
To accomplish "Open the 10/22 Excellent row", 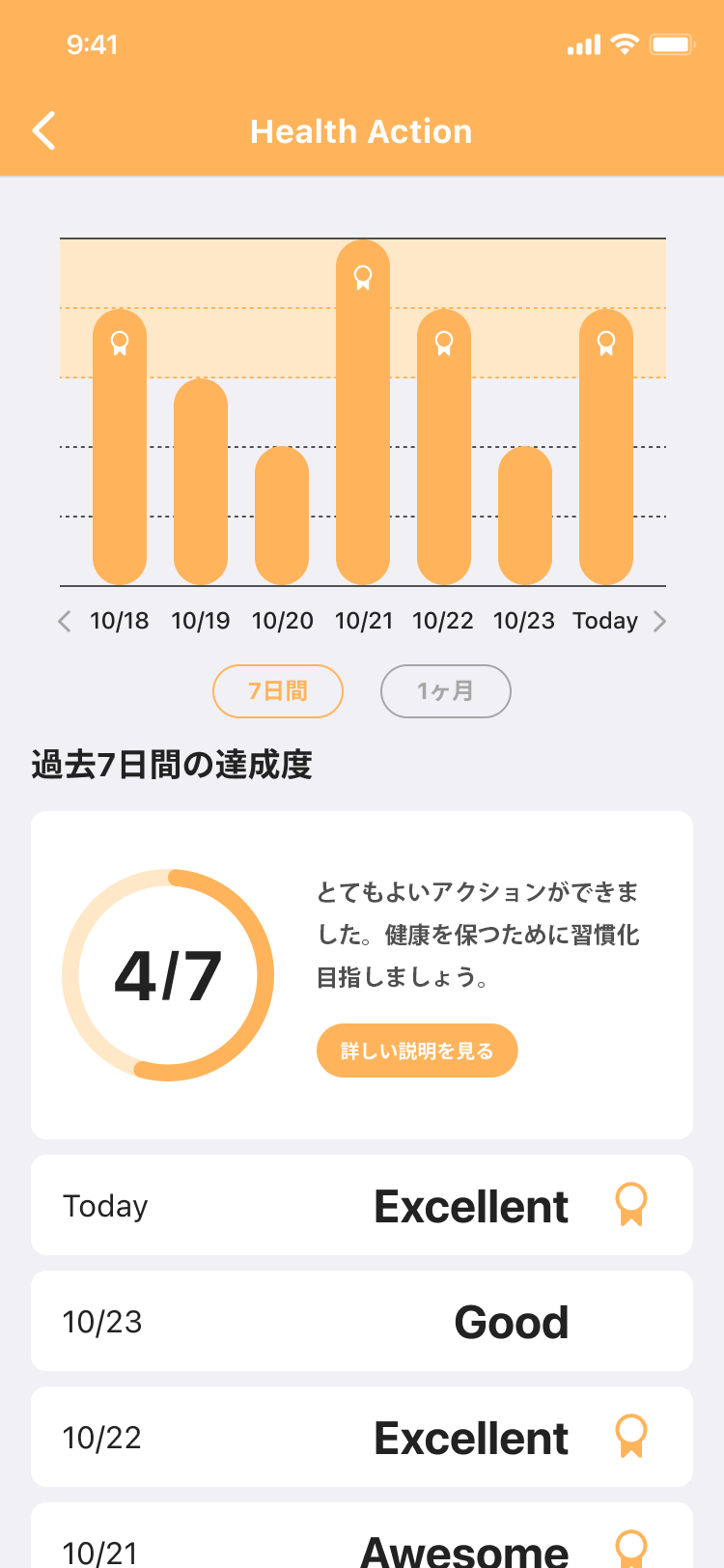I will point(362,1437).
